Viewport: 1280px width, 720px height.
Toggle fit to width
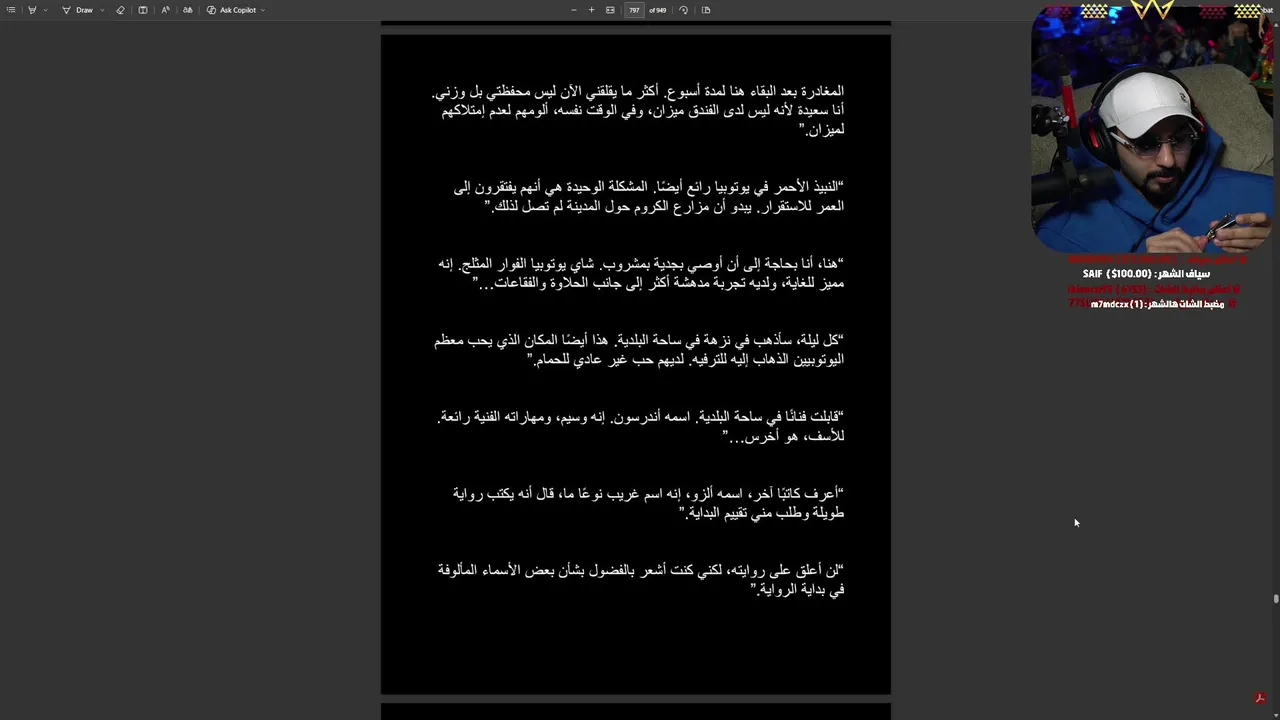610,10
